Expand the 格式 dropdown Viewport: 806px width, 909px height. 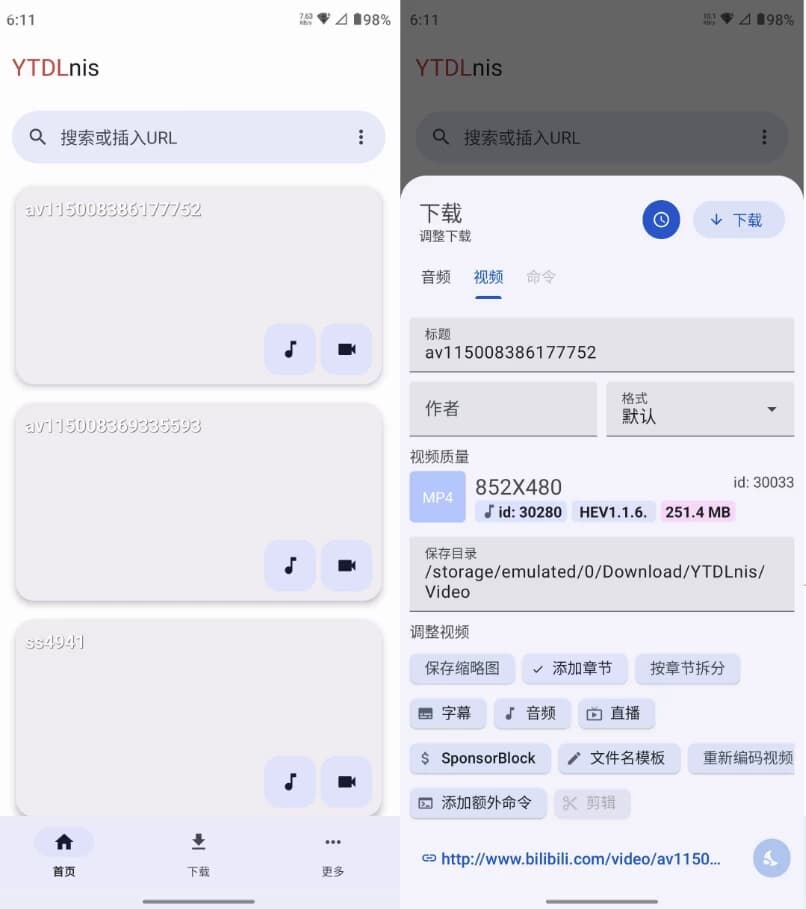700,408
